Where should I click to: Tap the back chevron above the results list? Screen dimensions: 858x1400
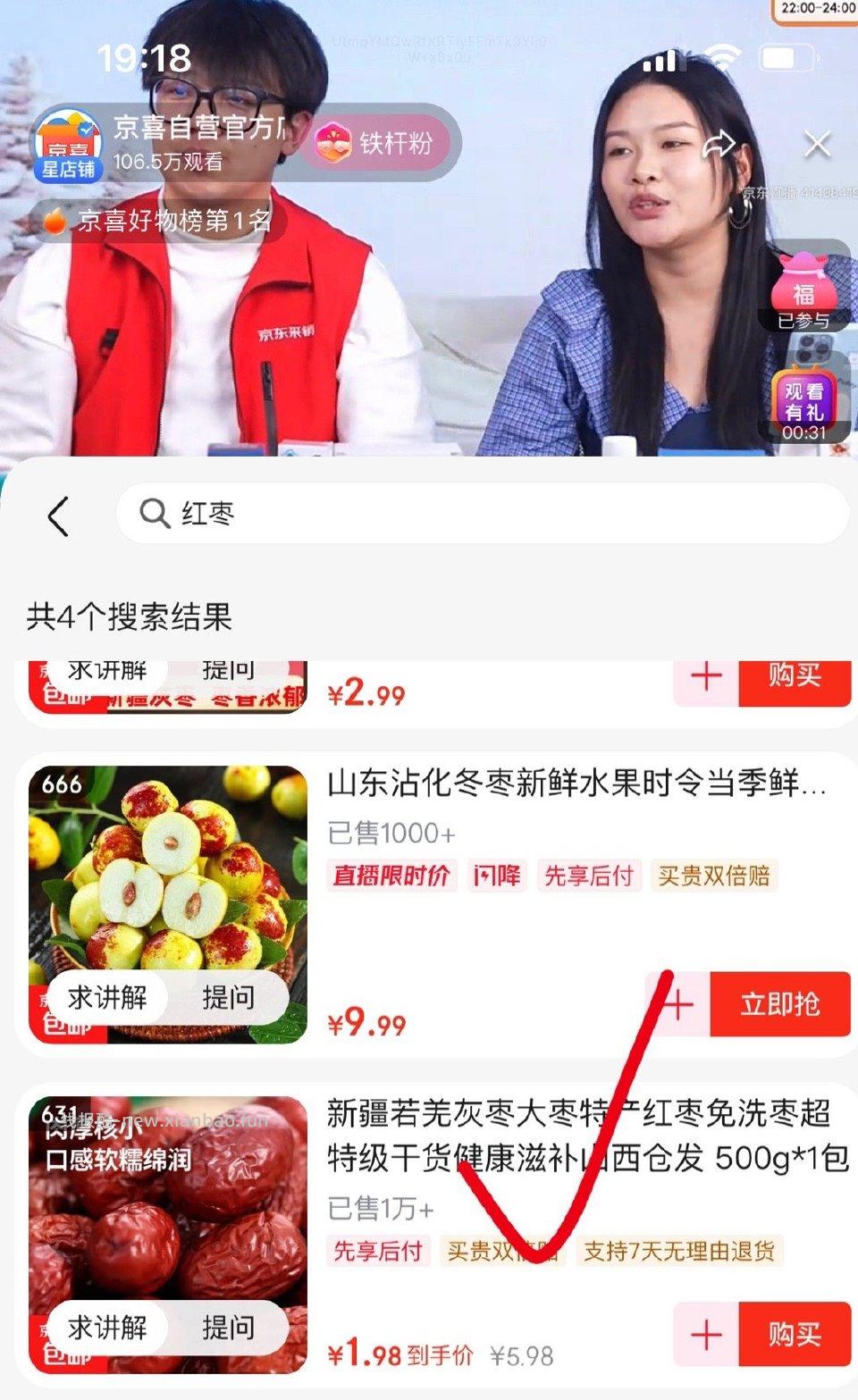57,516
